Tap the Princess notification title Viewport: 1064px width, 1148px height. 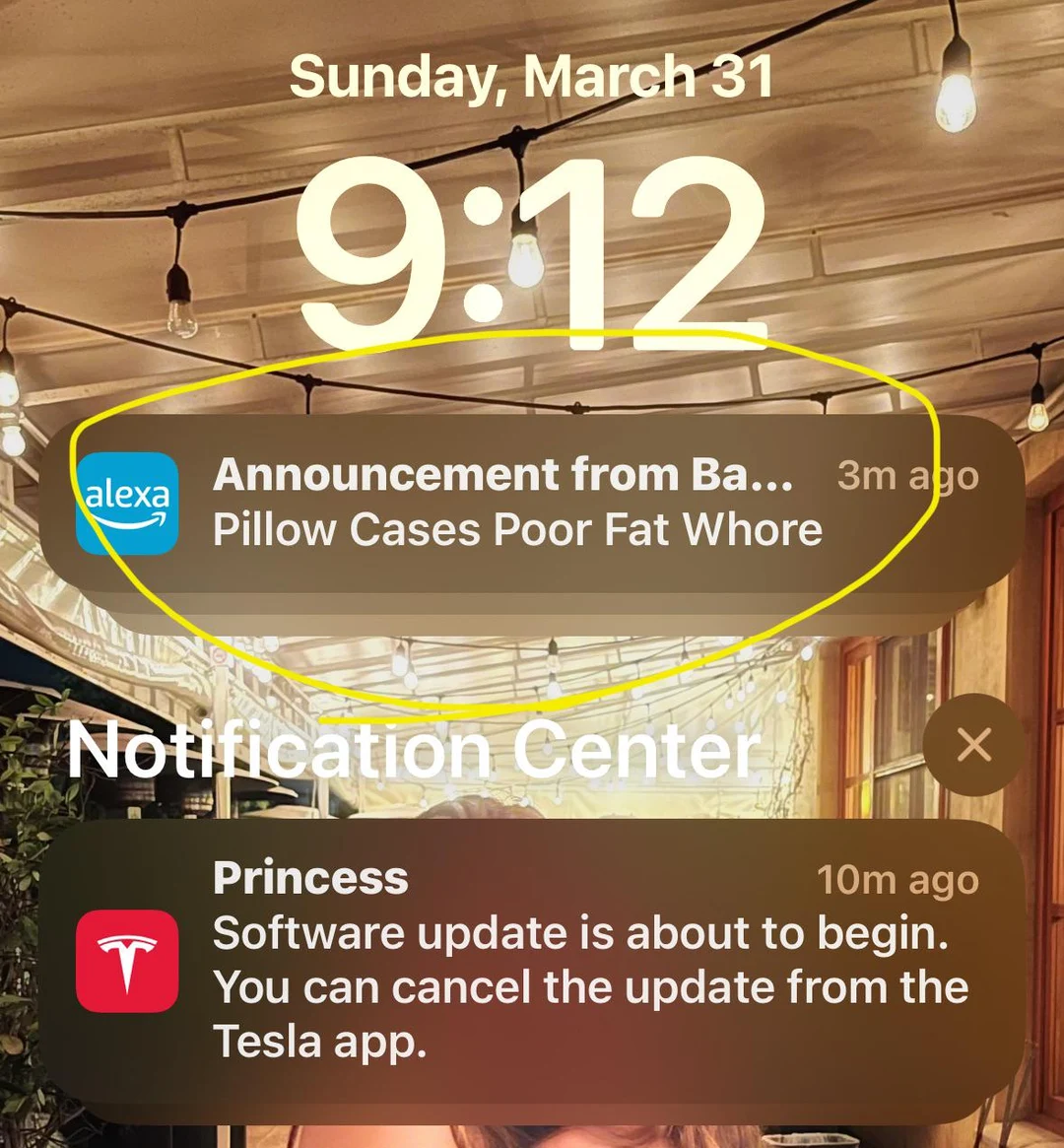[310, 880]
